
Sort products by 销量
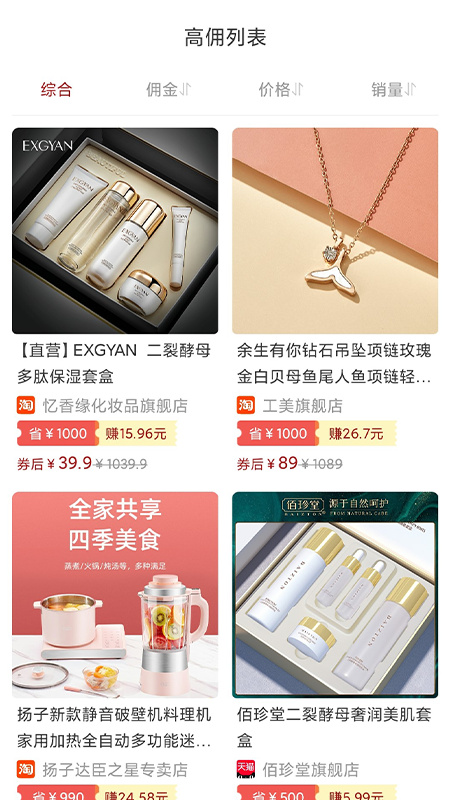point(393,90)
